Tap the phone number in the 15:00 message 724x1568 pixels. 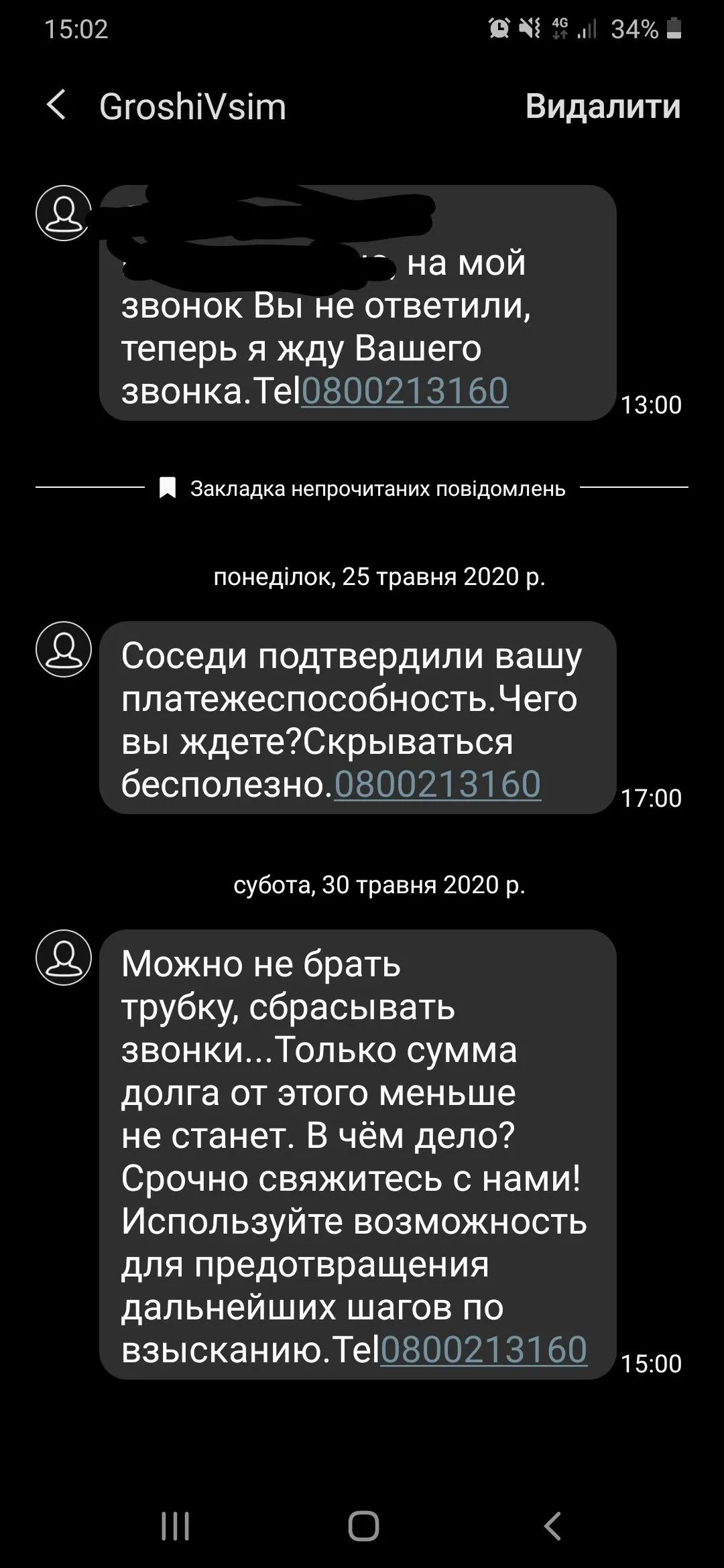pos(483,1350)
